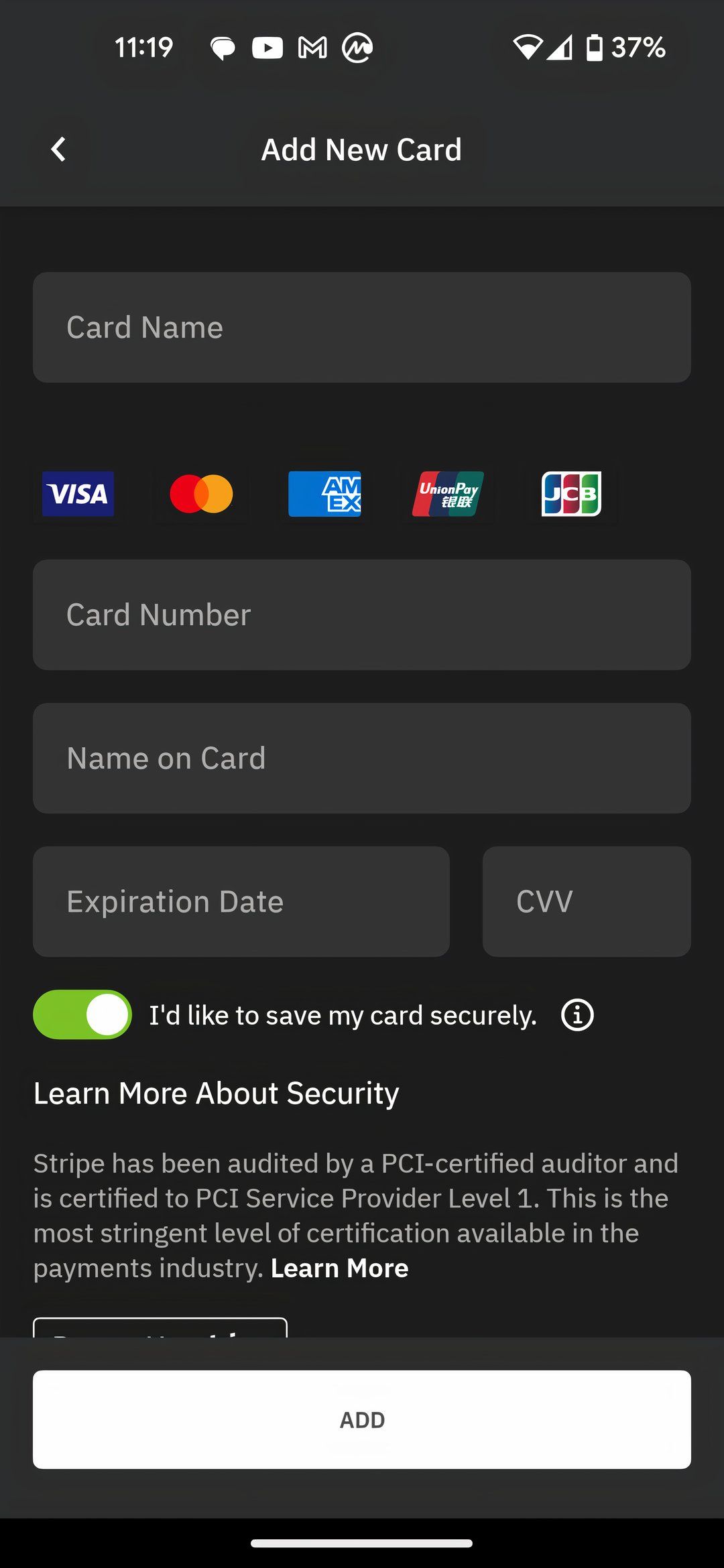Disable the save my card securely toggle
724x1568 pixels.
[82, 1015]
